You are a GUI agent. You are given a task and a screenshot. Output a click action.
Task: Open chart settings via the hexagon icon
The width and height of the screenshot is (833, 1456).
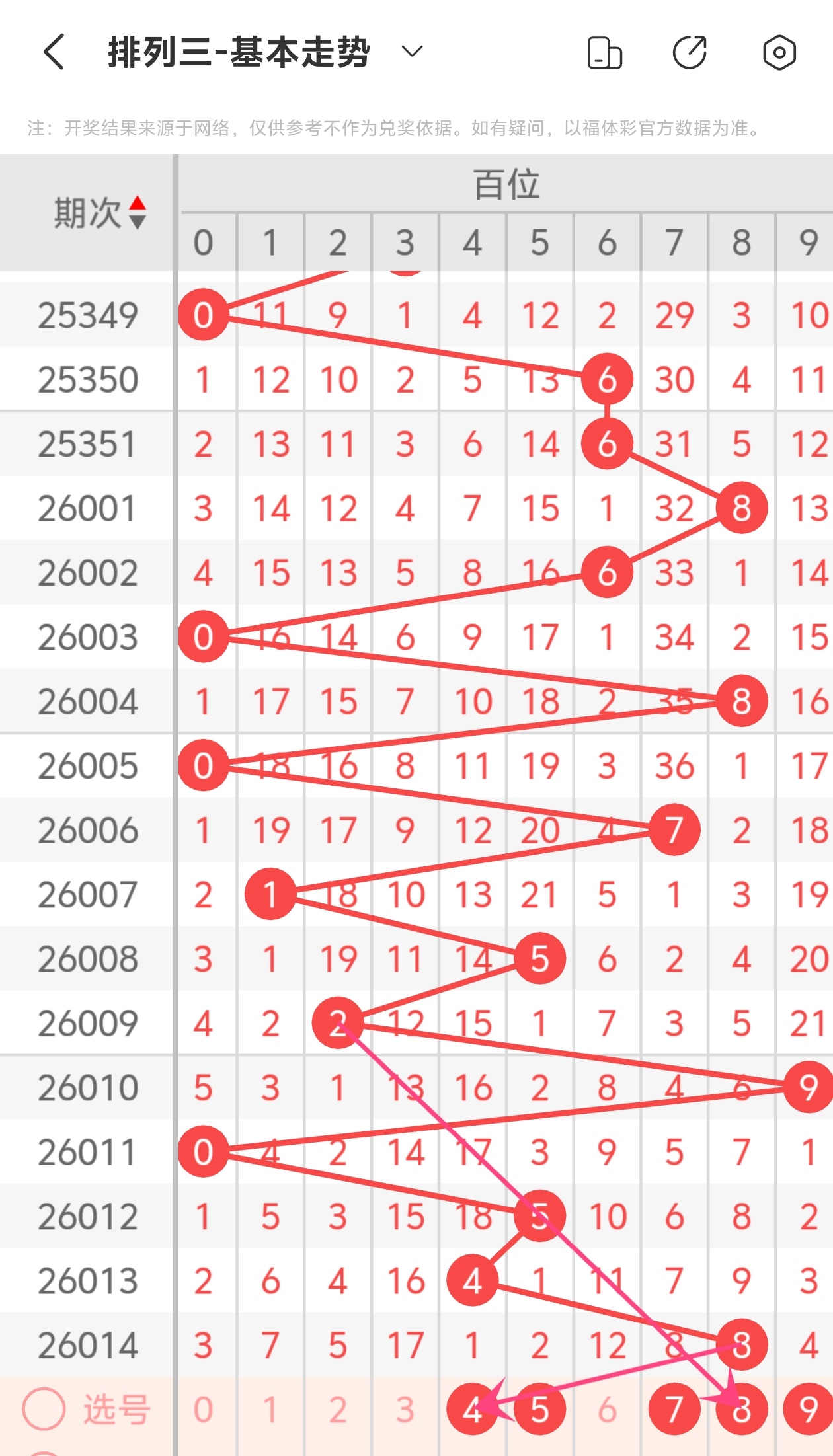(779, 53)
